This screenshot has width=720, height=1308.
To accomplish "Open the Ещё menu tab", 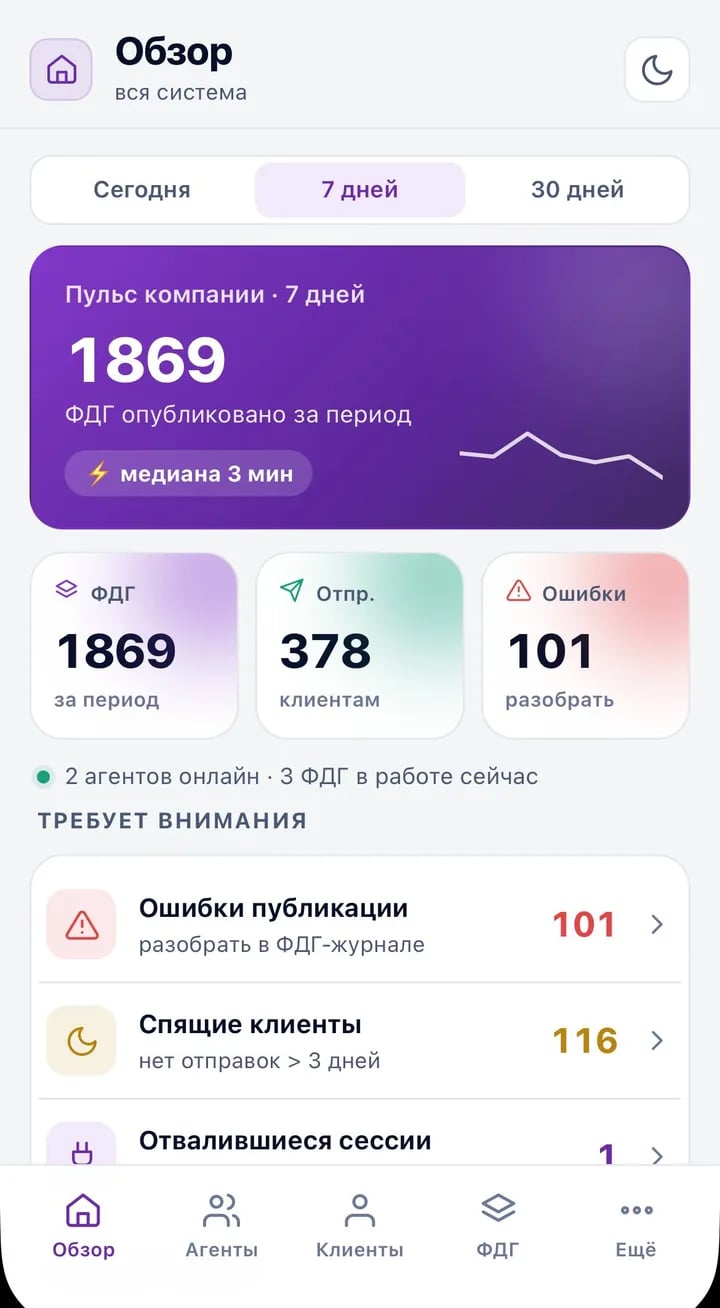I will (x=636, y=1226).
